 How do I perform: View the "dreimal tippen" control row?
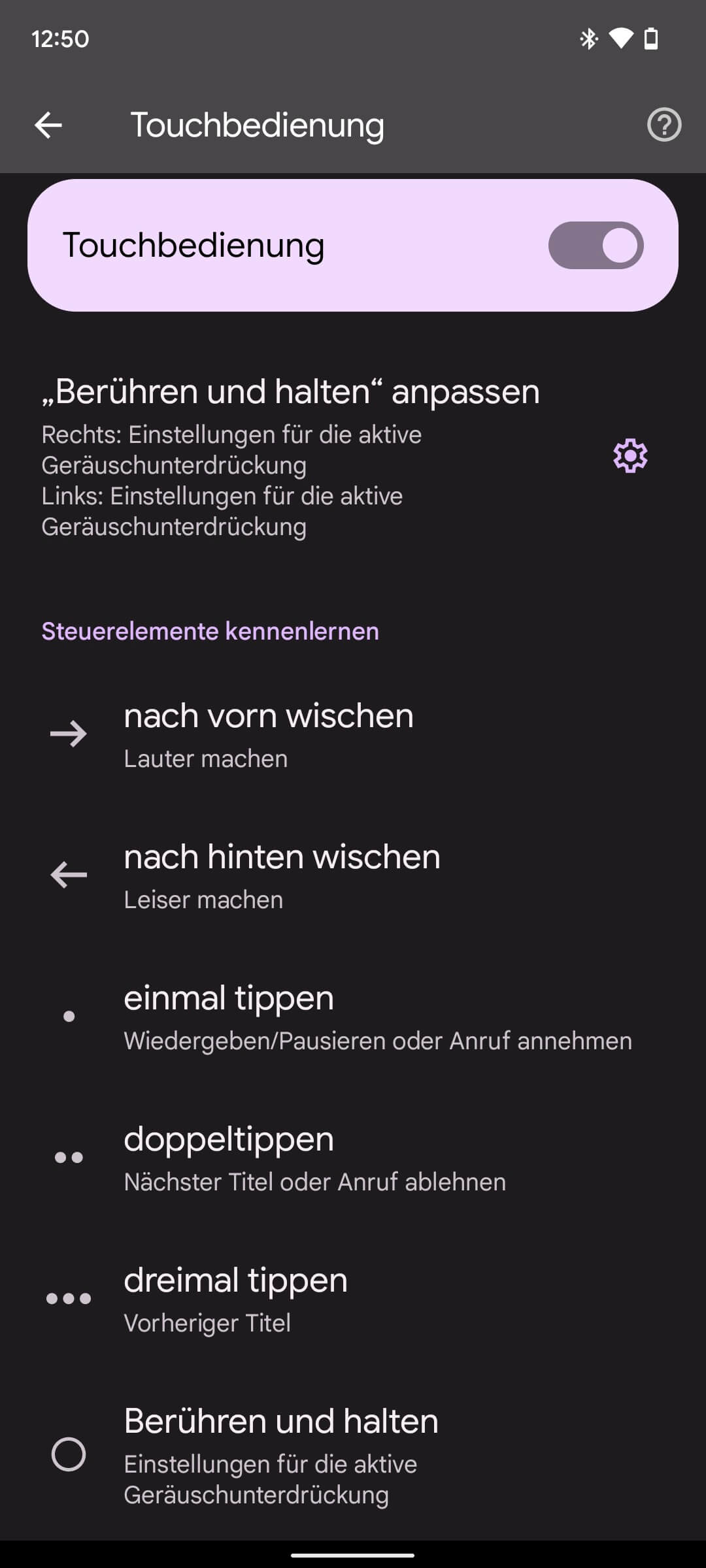pos(353,1299)
